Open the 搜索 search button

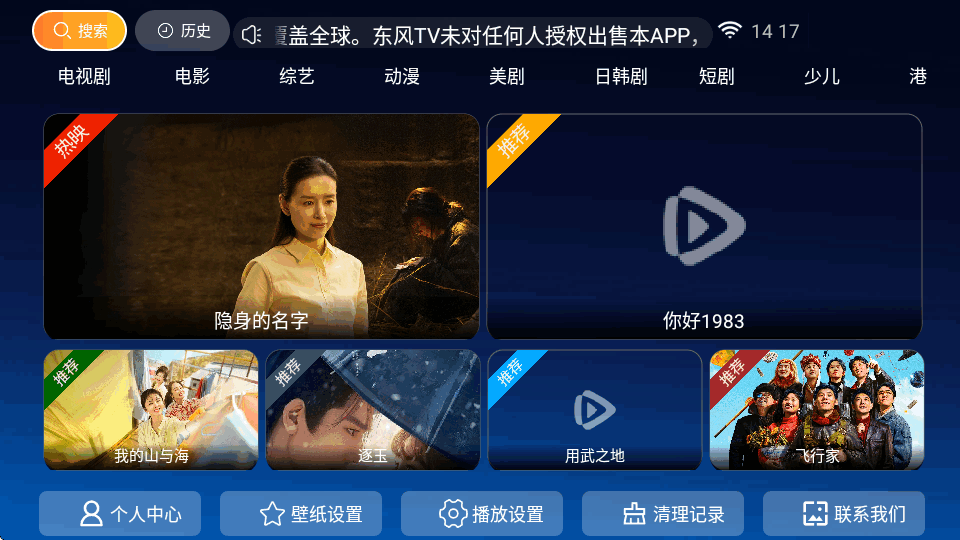click(x=79, y=31)
